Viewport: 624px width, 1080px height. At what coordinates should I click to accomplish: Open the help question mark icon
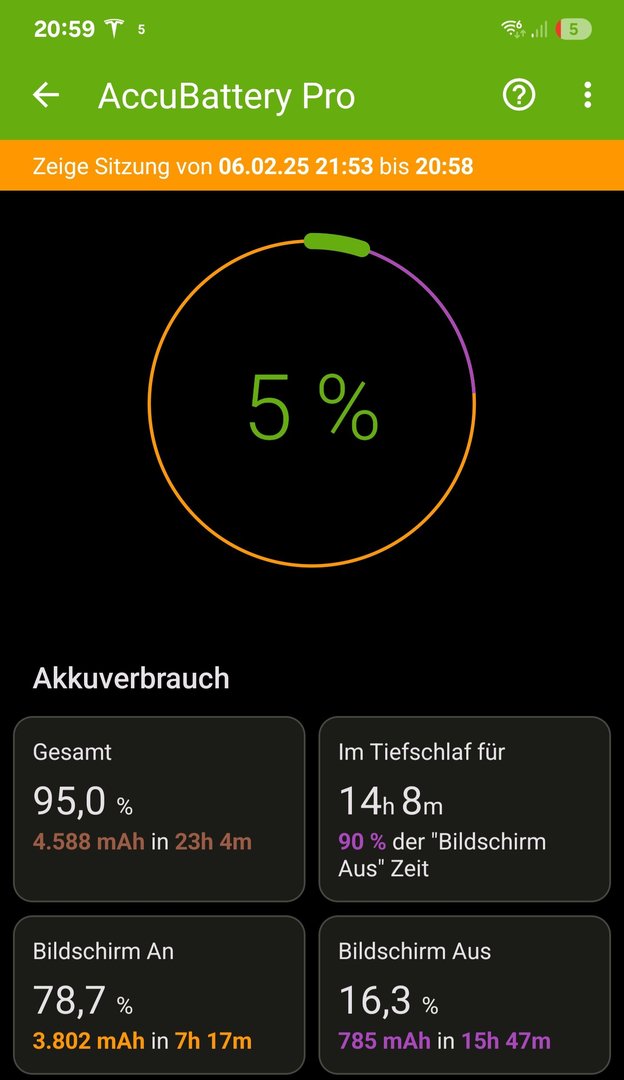pos(518,95)
